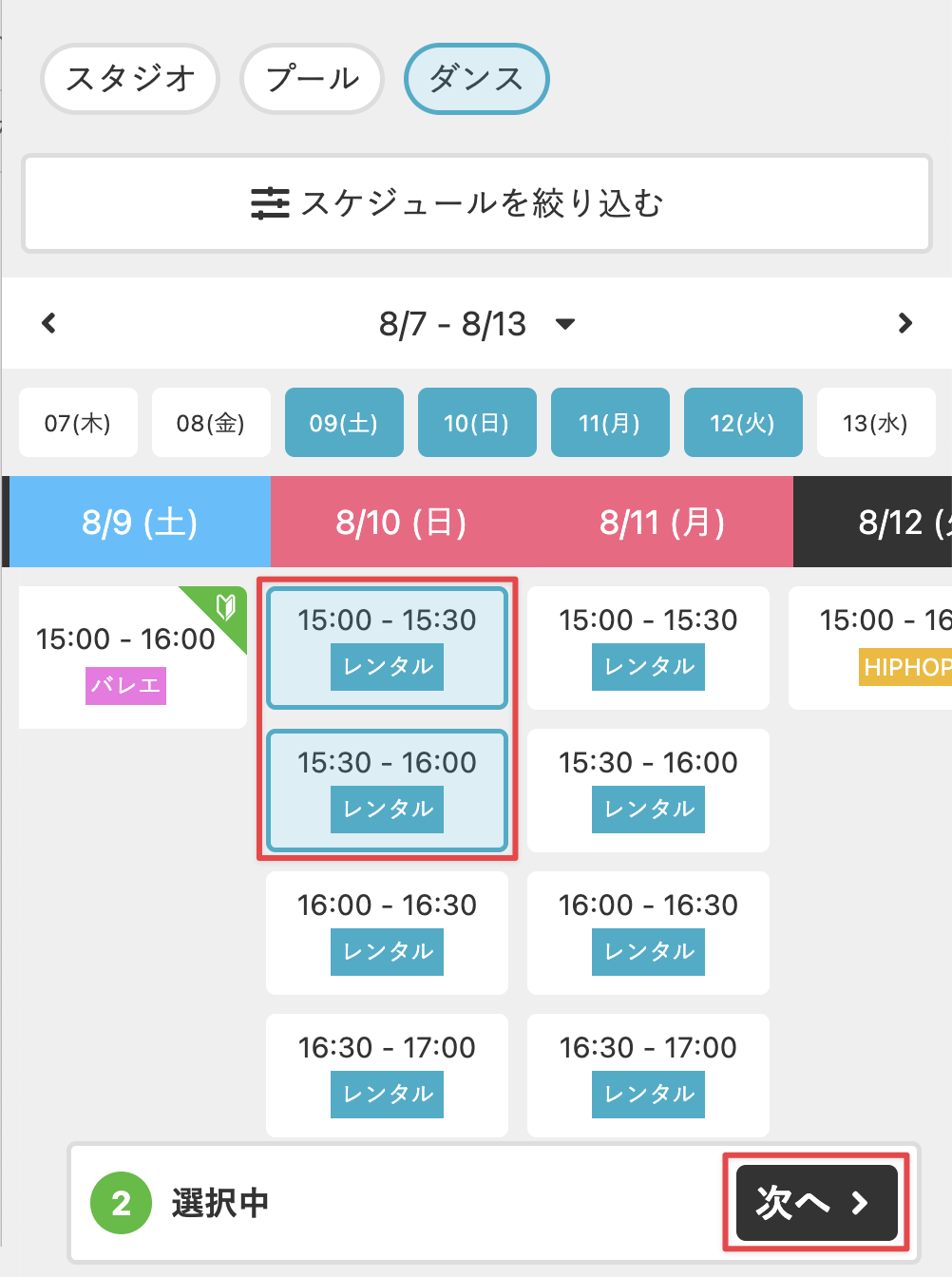Viewport: 952px width, 1277px height.
Task: Select day 08(金)
Action: click(x=211, y=423)
